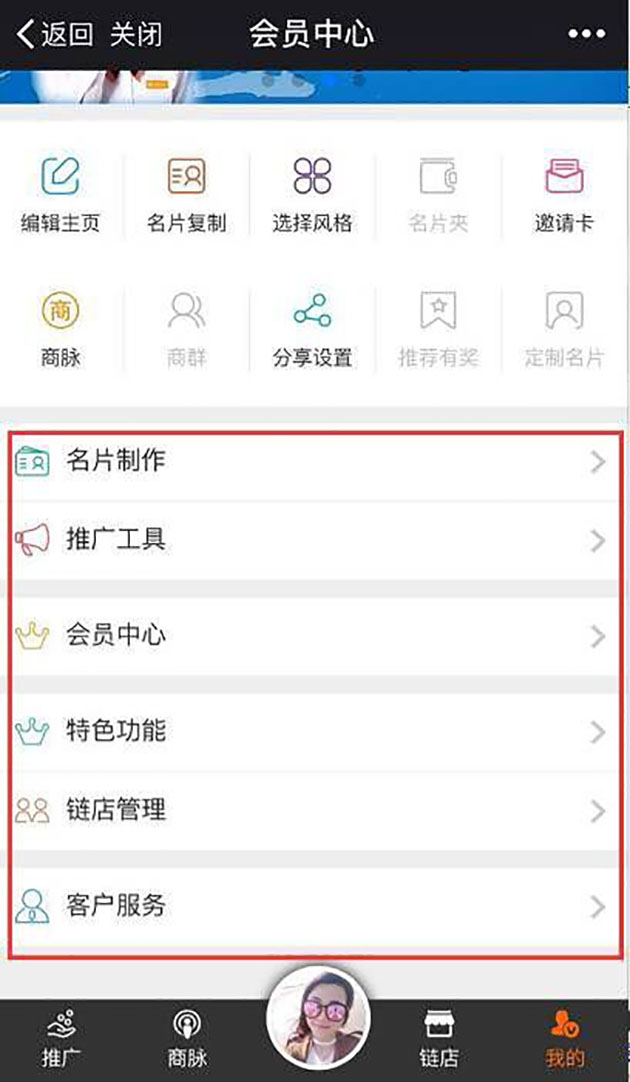Tap 关闭 to close the page
630x1082 pixels.
(x=135, y=35)
